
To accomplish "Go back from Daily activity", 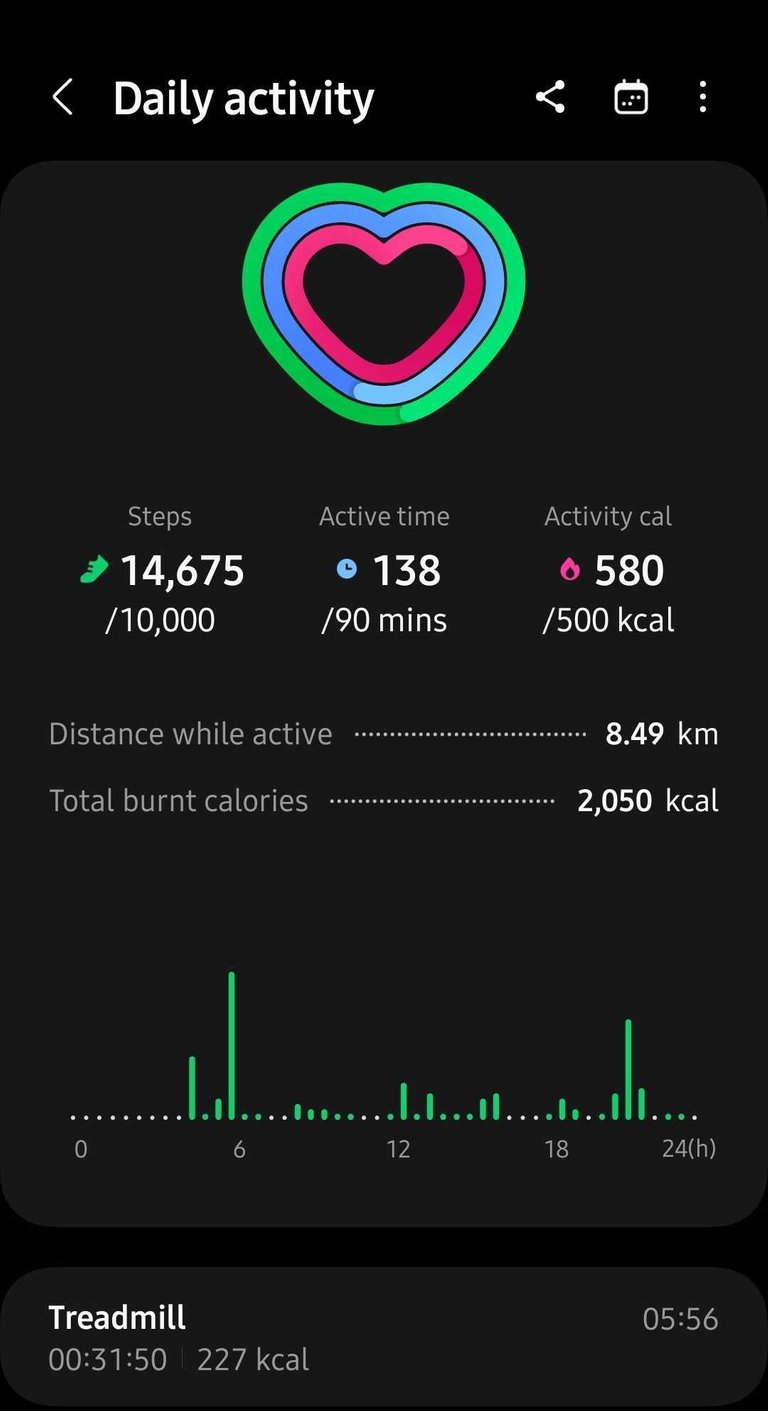I will (x=63, y=98).
